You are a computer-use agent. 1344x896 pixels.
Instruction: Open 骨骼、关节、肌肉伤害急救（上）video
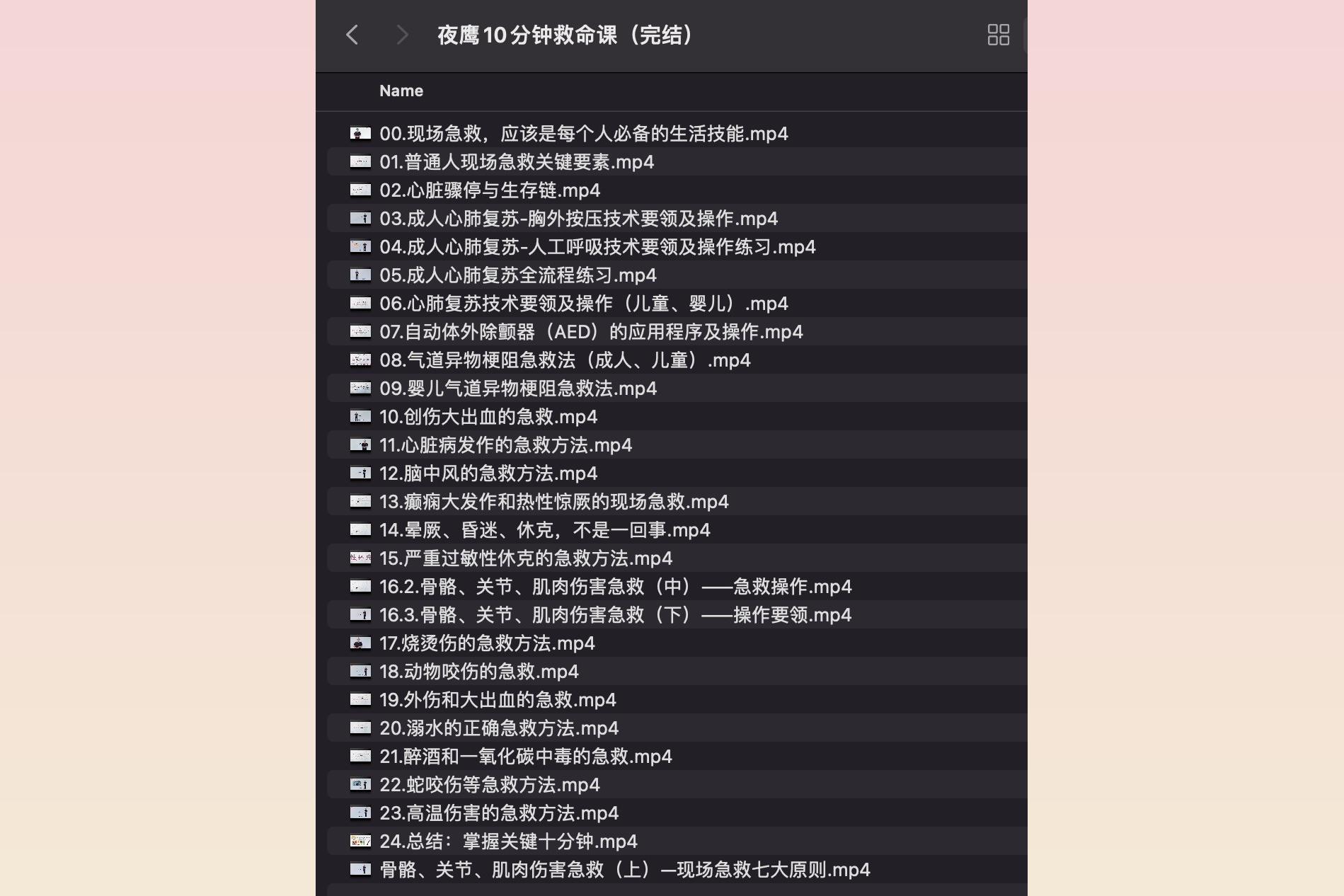[624, 870]
